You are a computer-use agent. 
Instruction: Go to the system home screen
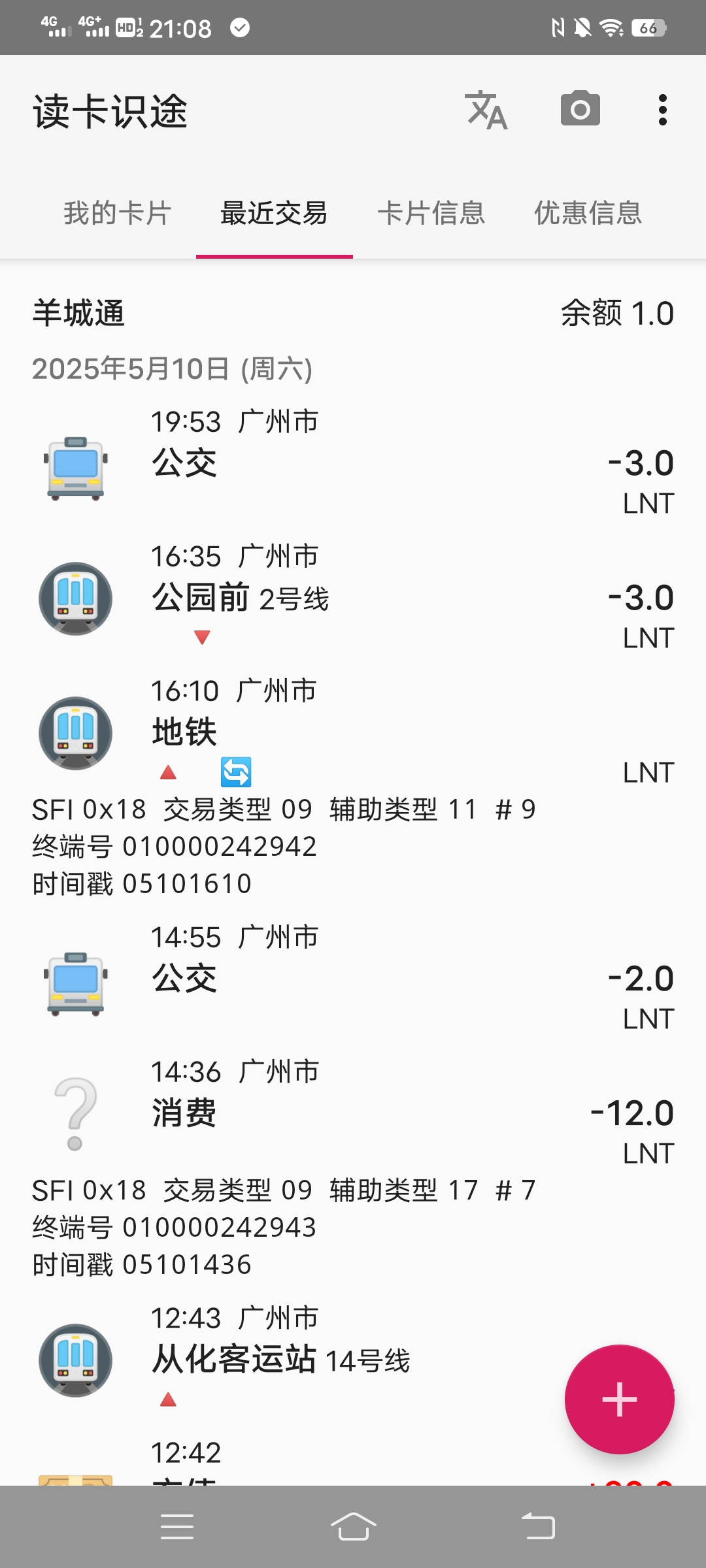click(x=353, y=1527)
